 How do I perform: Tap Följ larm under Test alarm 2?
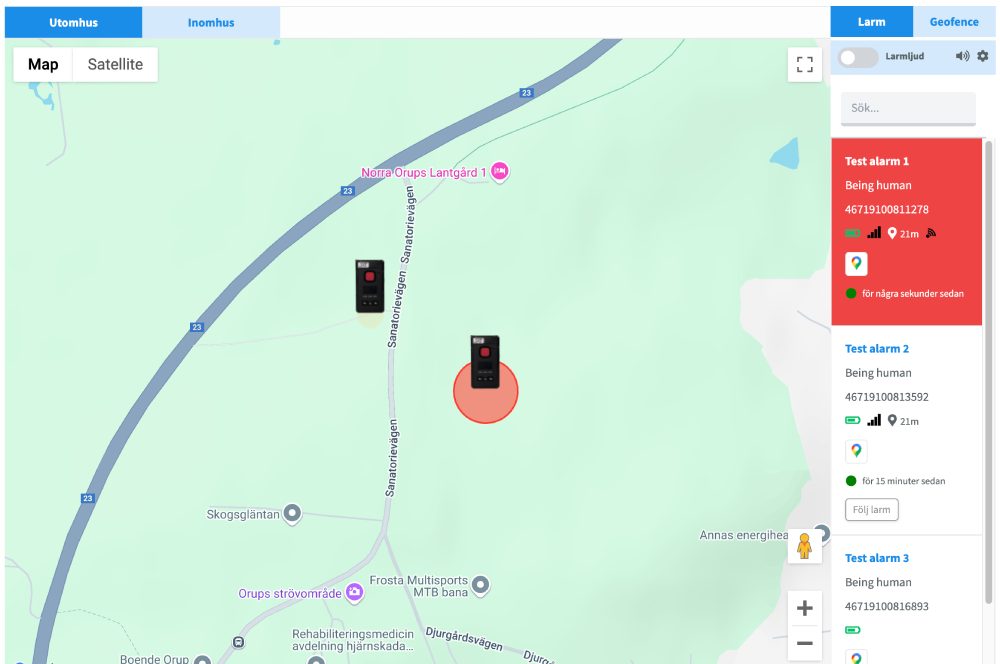pos(871,510)
